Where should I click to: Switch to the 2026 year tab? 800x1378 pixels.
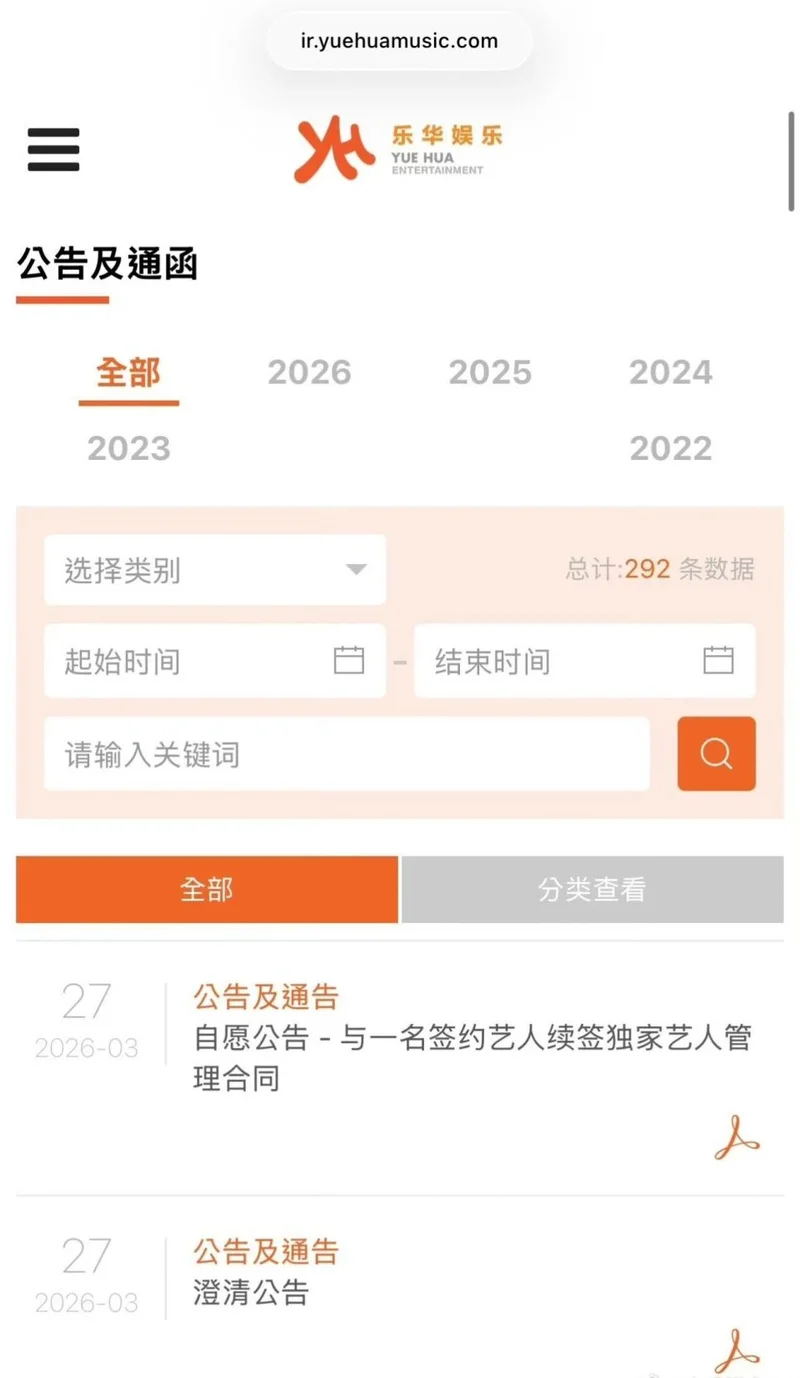pos(309,373)
